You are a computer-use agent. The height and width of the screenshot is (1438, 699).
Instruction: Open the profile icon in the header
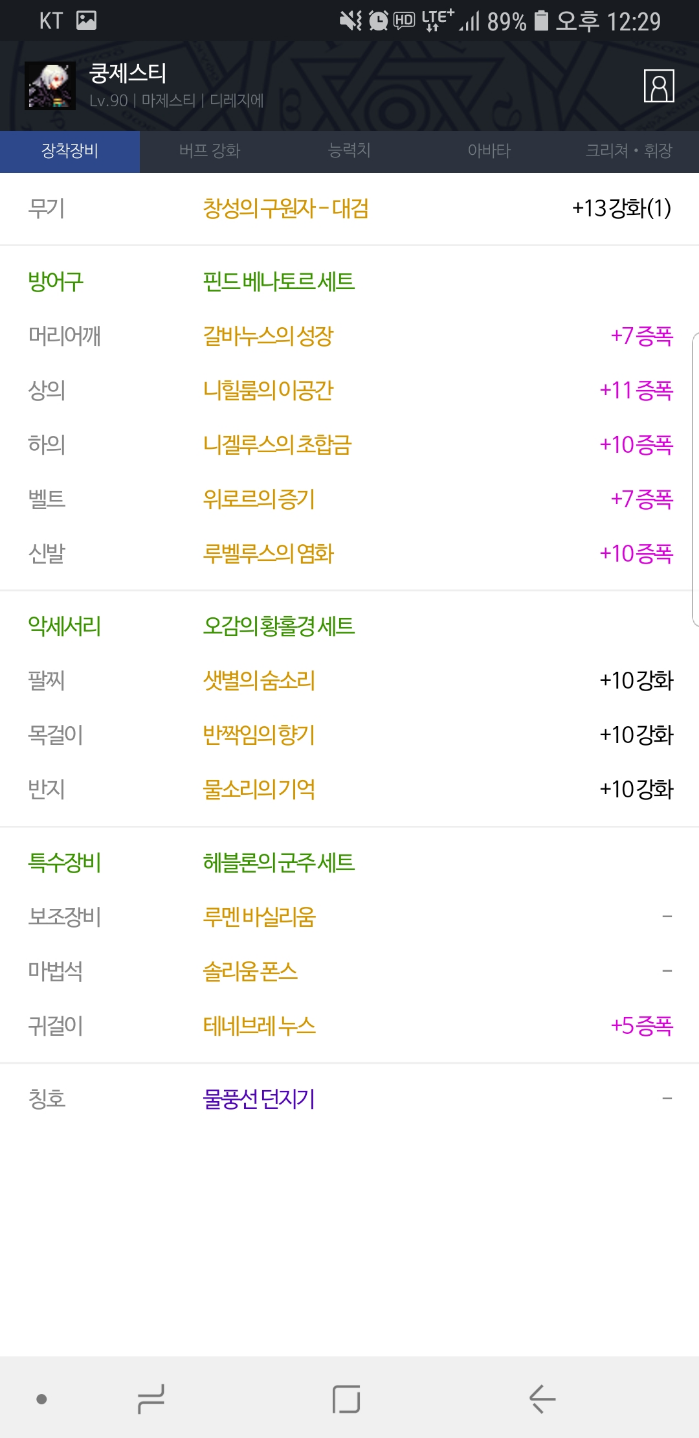(659, 86)
